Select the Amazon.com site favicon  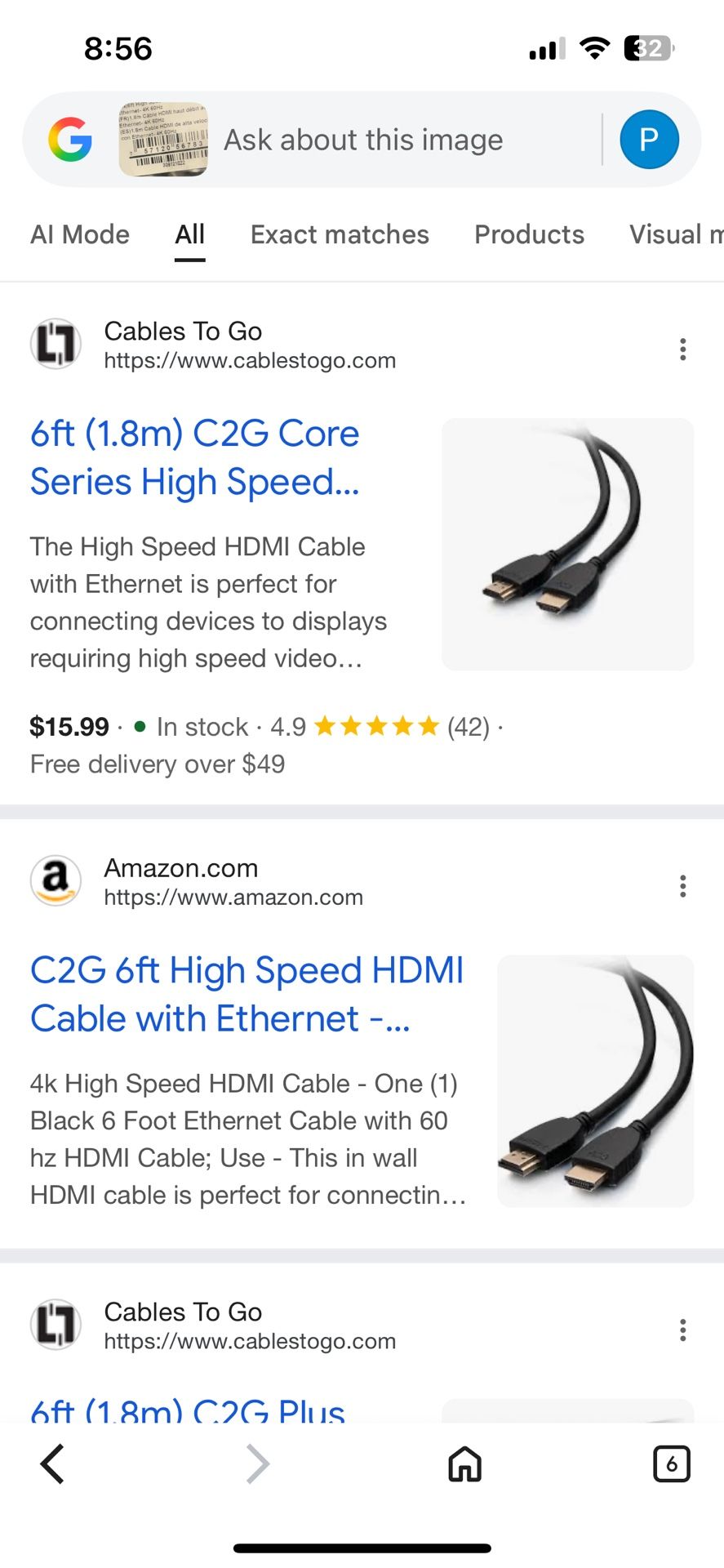coord(55,880)
